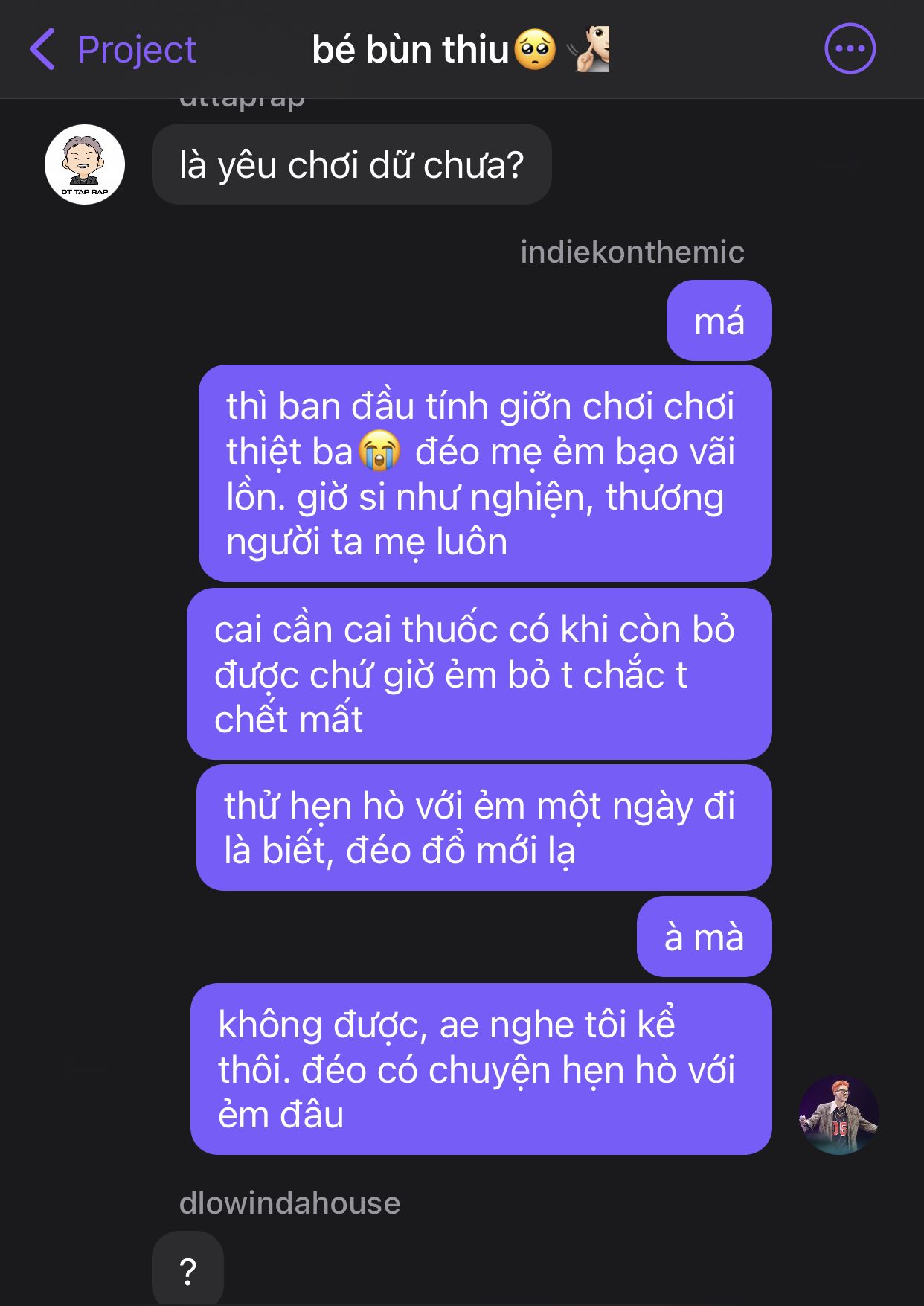This screenshot has width=924, height=1306.
Task: Open the DT TAP RAP sender avatar
Action: click(85, 164)
